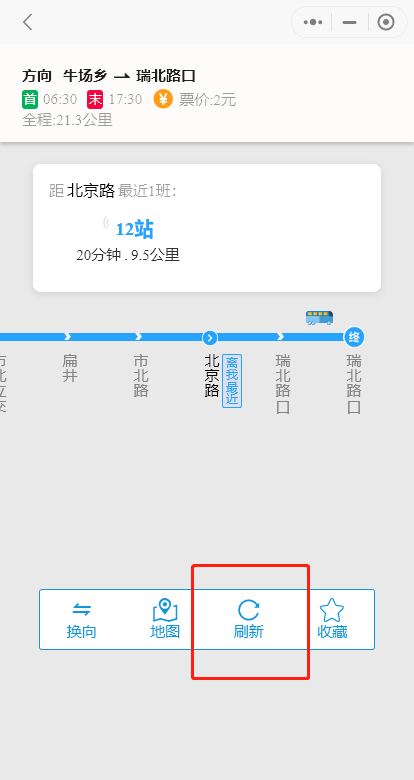Go back using the top-left arrow
The width and height of the screenshot is (414, 780).
pos(28,22)
